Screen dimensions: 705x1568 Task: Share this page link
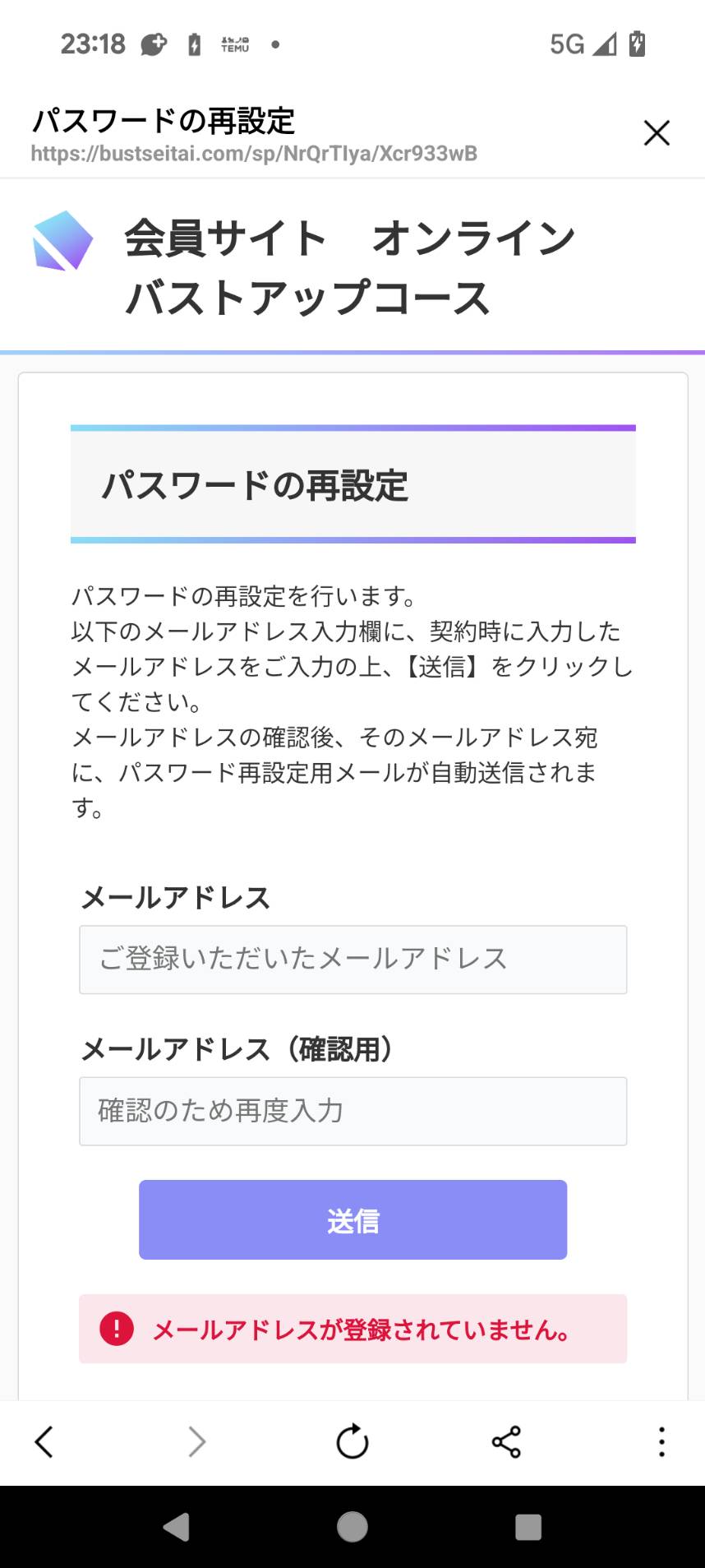point(506,1441)
